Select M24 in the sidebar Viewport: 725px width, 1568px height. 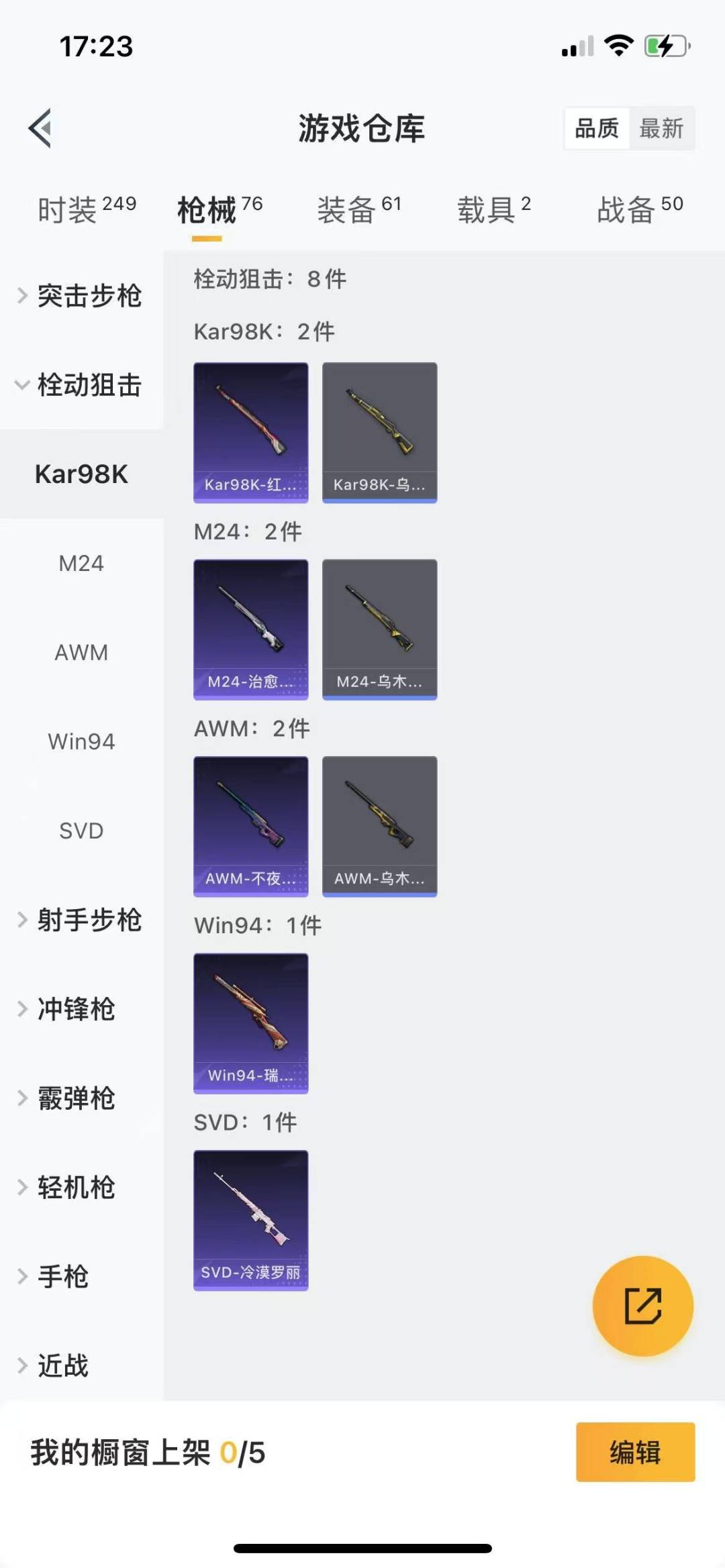pos(81,563)
